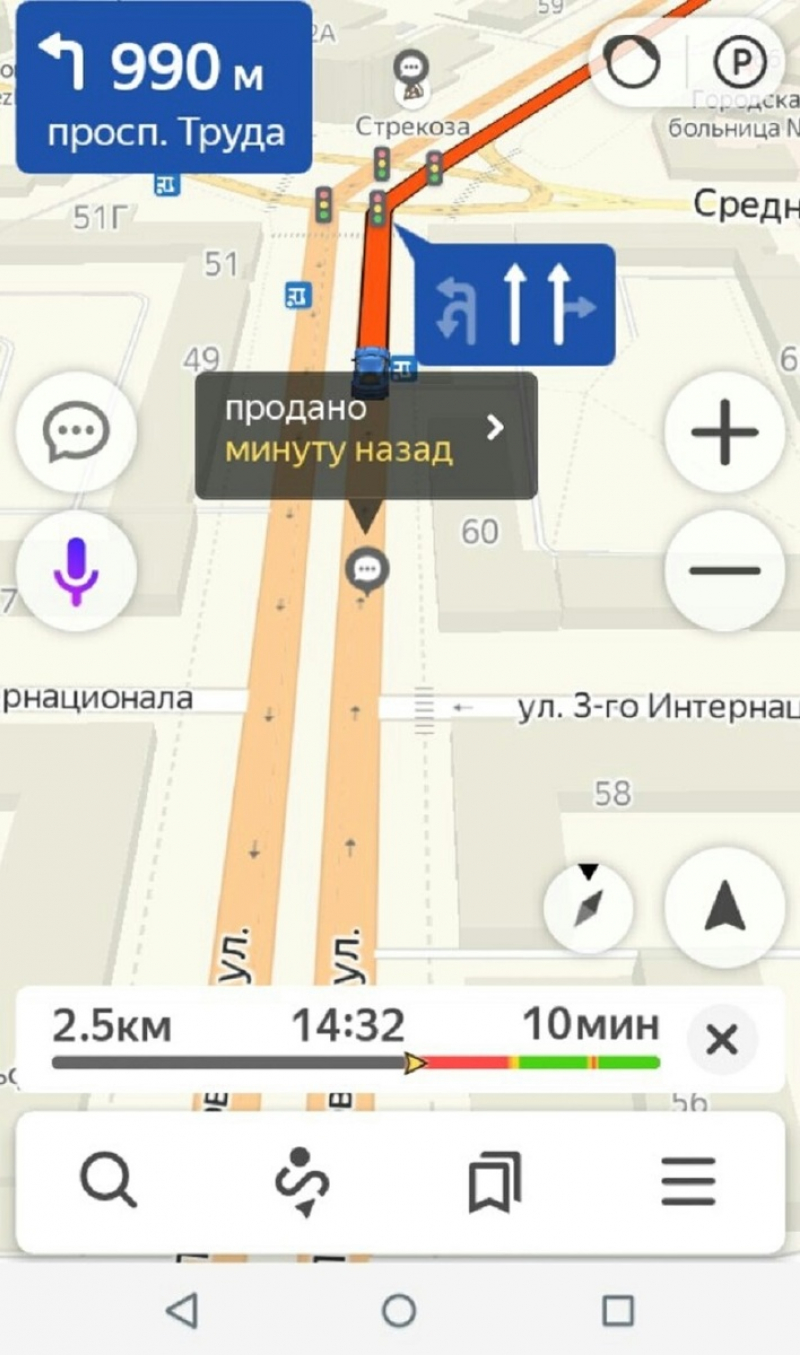Tap the traffic indicator circle icon
The image size is (800, 1355).
(634, 63)
